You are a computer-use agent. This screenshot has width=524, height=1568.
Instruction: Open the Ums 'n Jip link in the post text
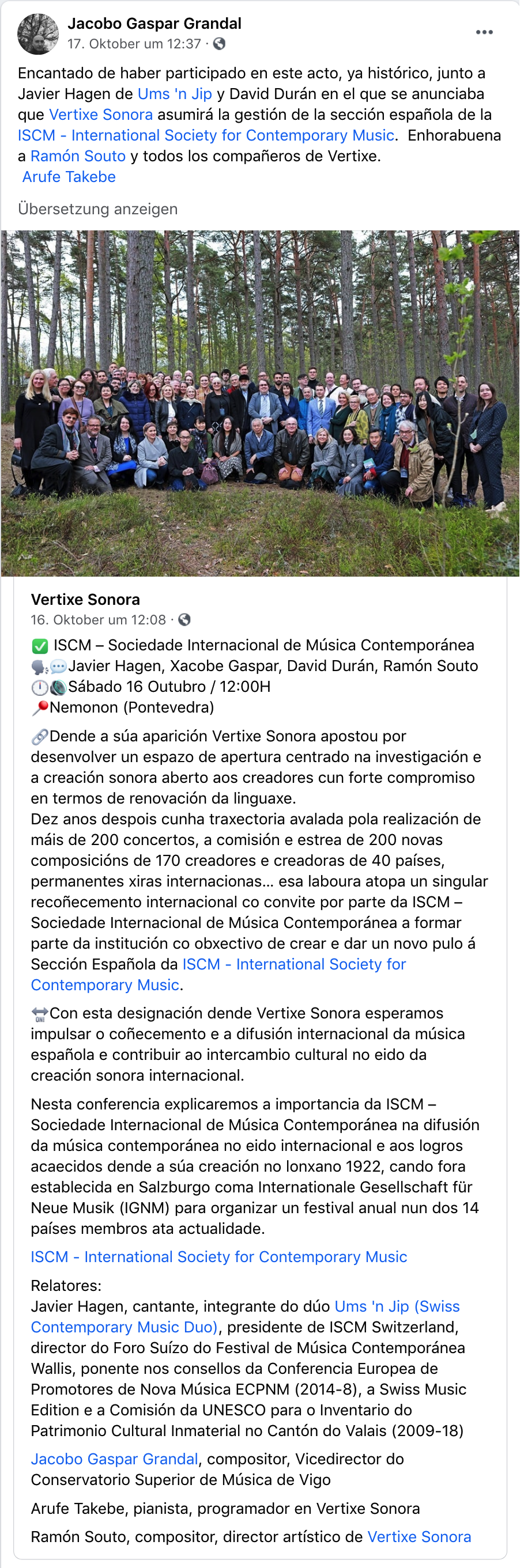[x=174, y=94]
